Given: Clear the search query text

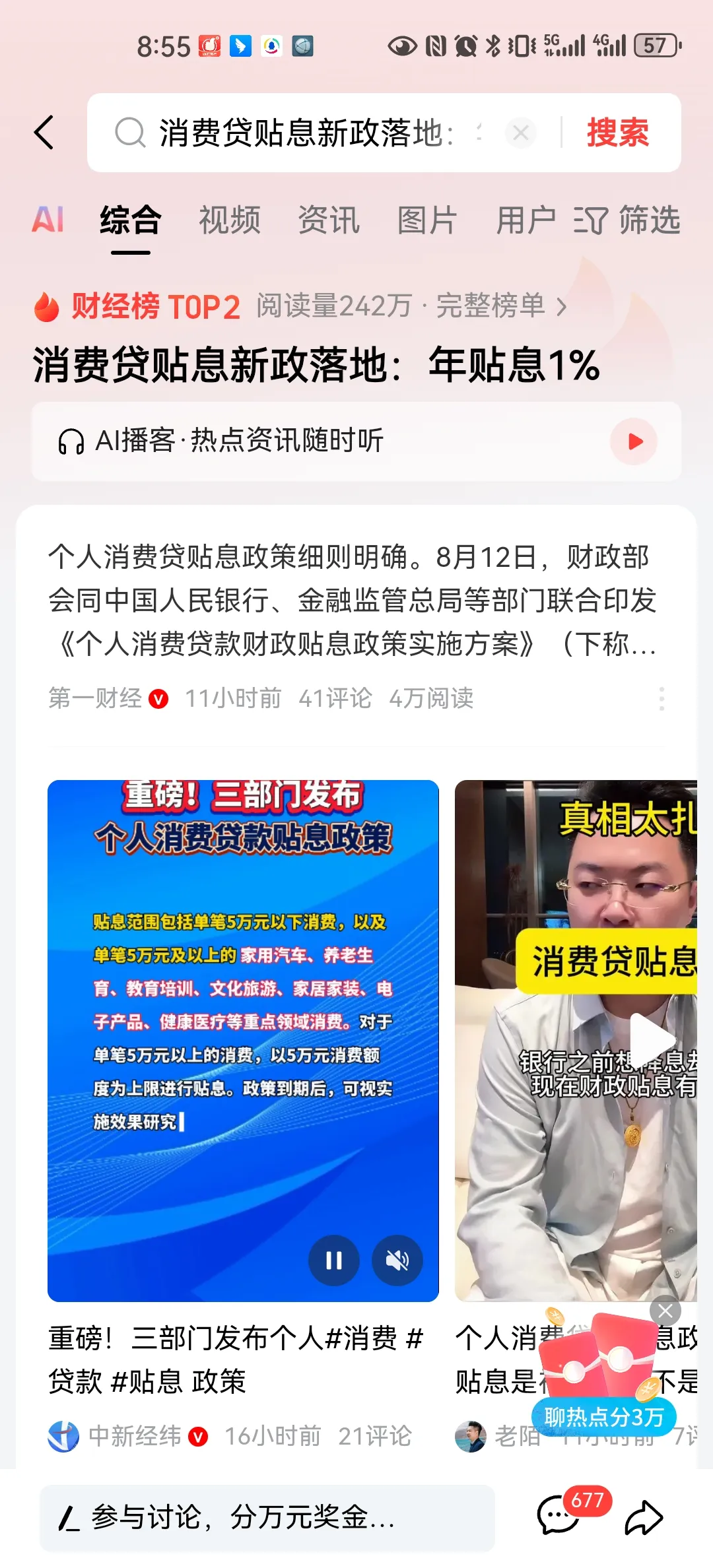Looking at the screenshot, I should click(520, 133).
